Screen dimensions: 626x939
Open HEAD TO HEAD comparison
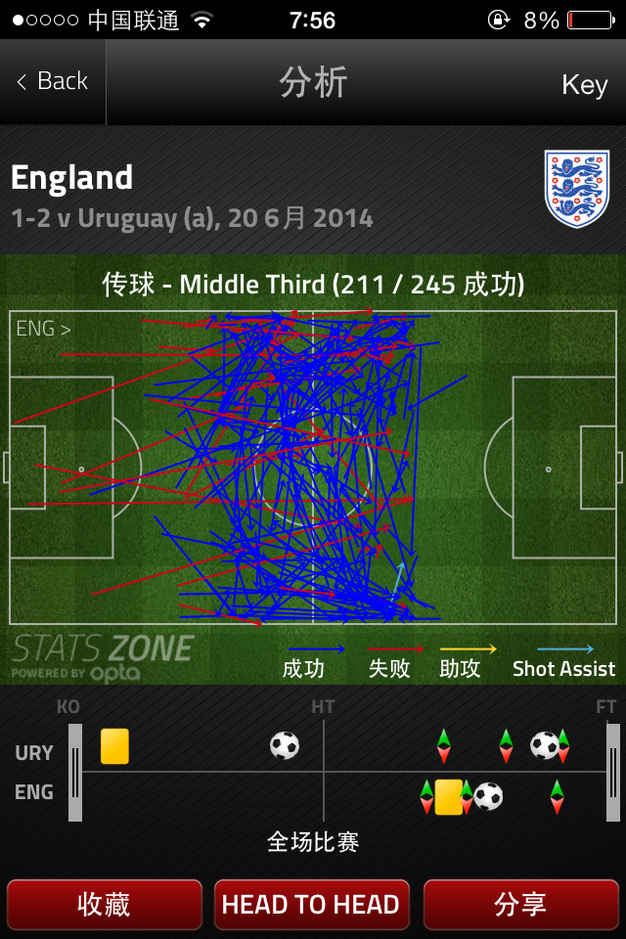(x=311, y=905)
